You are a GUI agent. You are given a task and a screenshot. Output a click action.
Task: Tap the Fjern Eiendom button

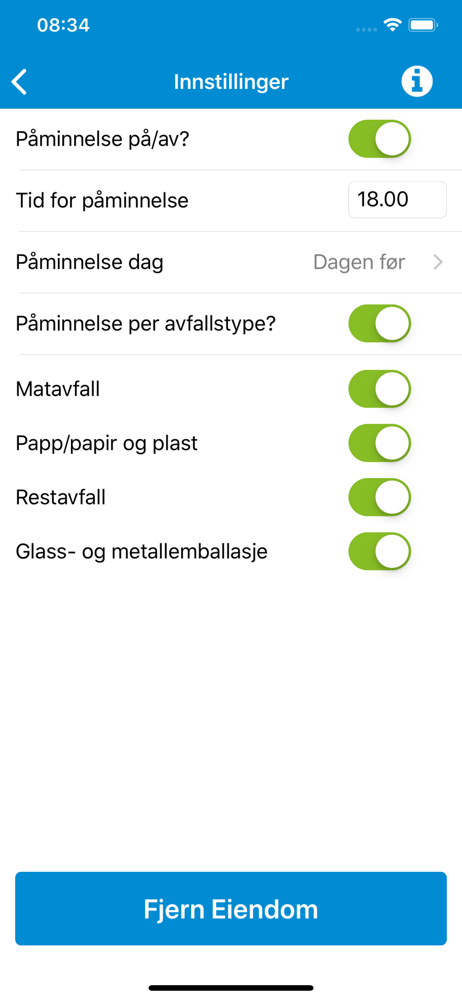pos(231,908)
